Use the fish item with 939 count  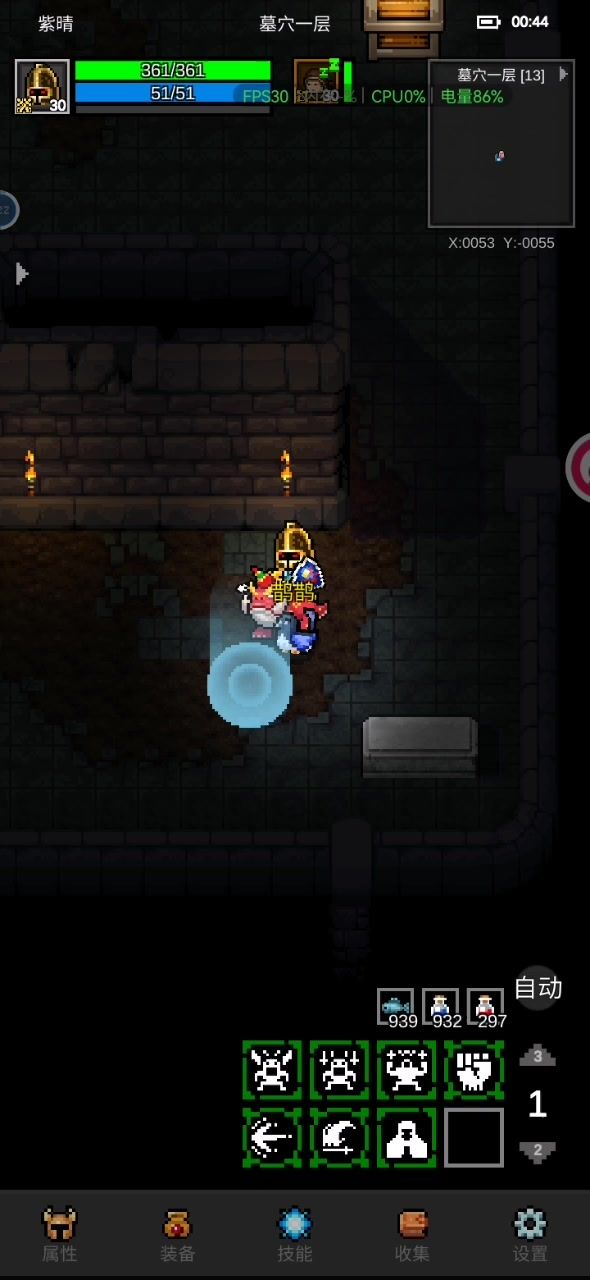(x=396, y=1006)
